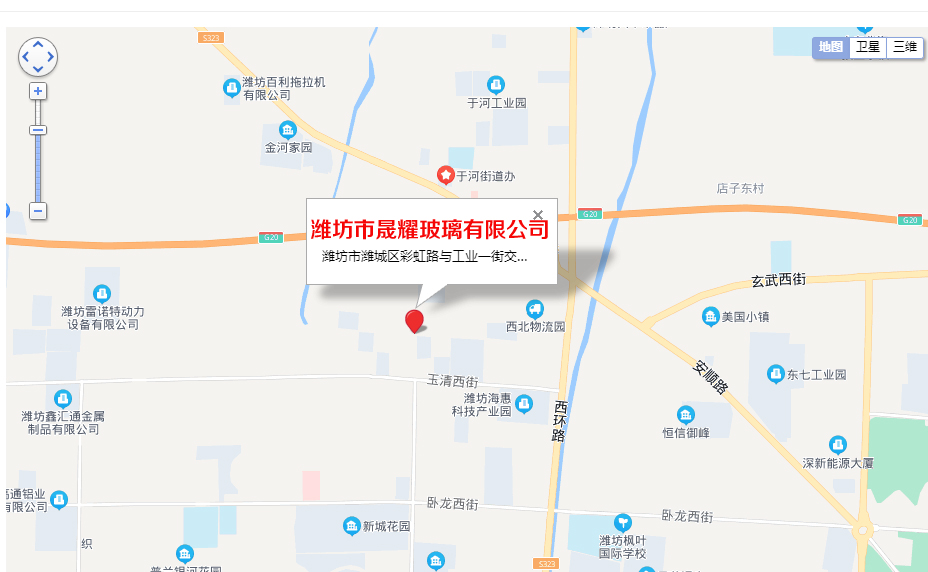Tap the red location marker pin

tap(414, 320)
